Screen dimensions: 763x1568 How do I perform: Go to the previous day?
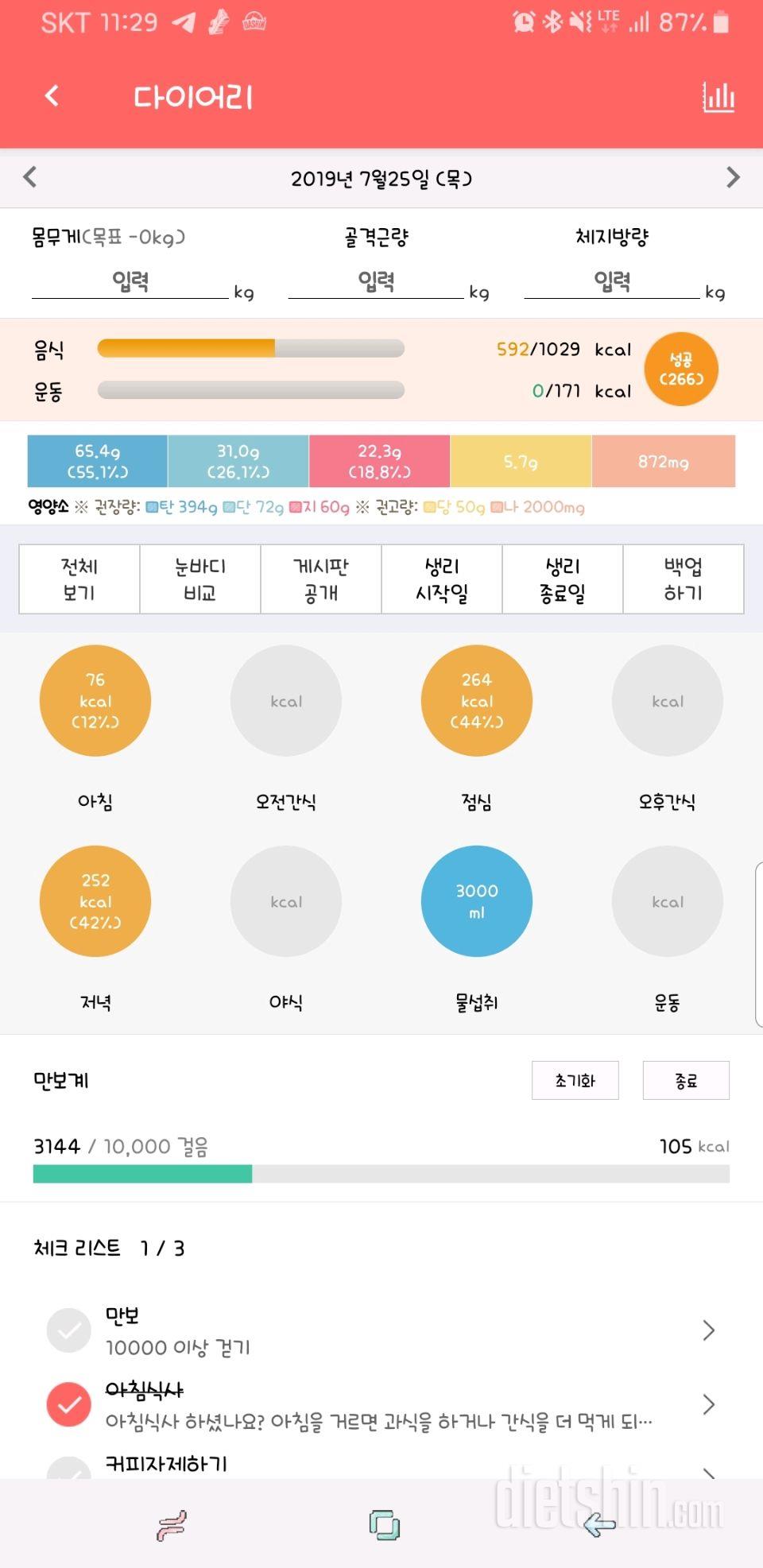30,177
